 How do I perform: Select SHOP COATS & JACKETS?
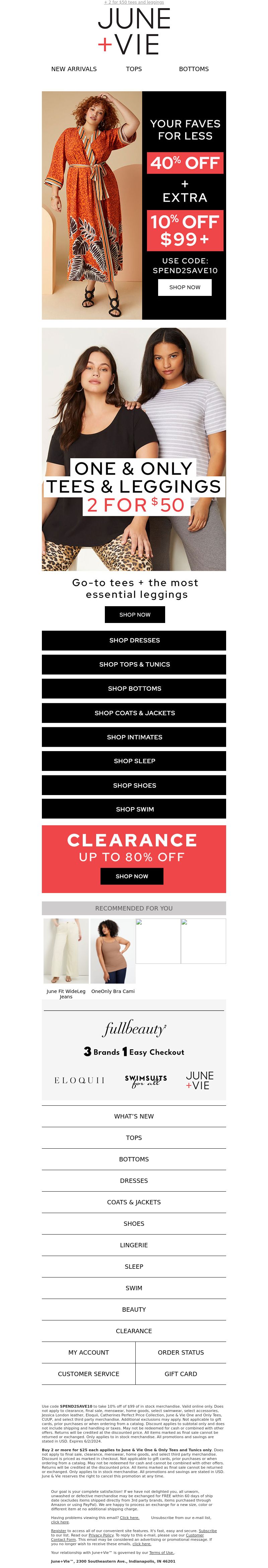pos(134,713)
